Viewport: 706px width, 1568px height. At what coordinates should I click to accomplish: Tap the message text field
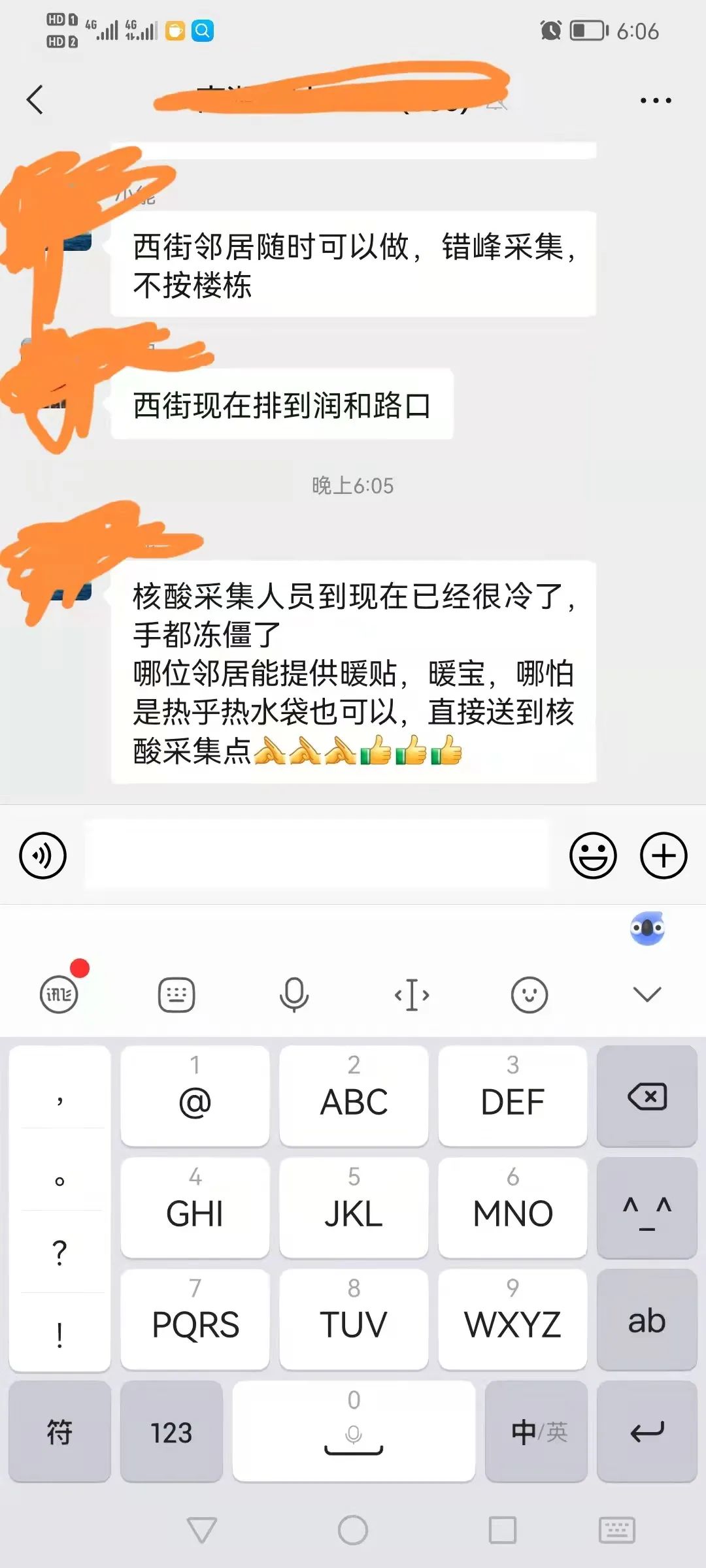pyautogui.click(x=317, y=855)
